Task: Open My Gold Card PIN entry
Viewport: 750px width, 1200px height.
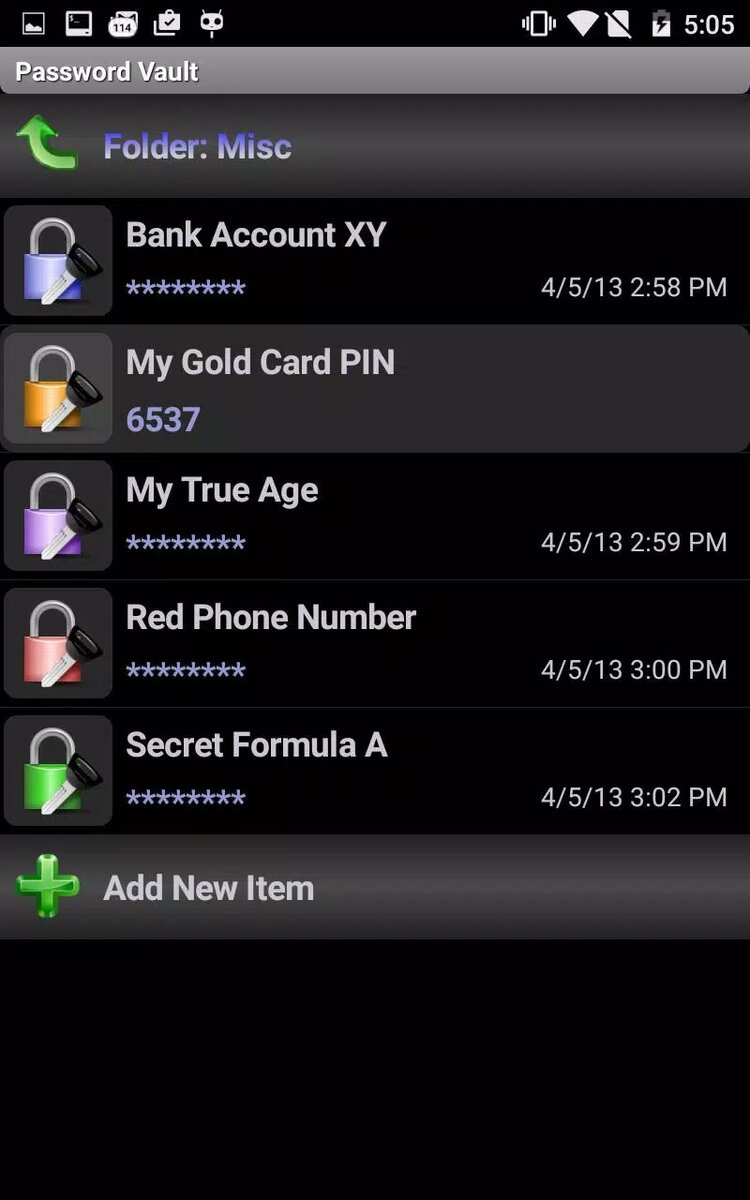Action: [375, 389]
